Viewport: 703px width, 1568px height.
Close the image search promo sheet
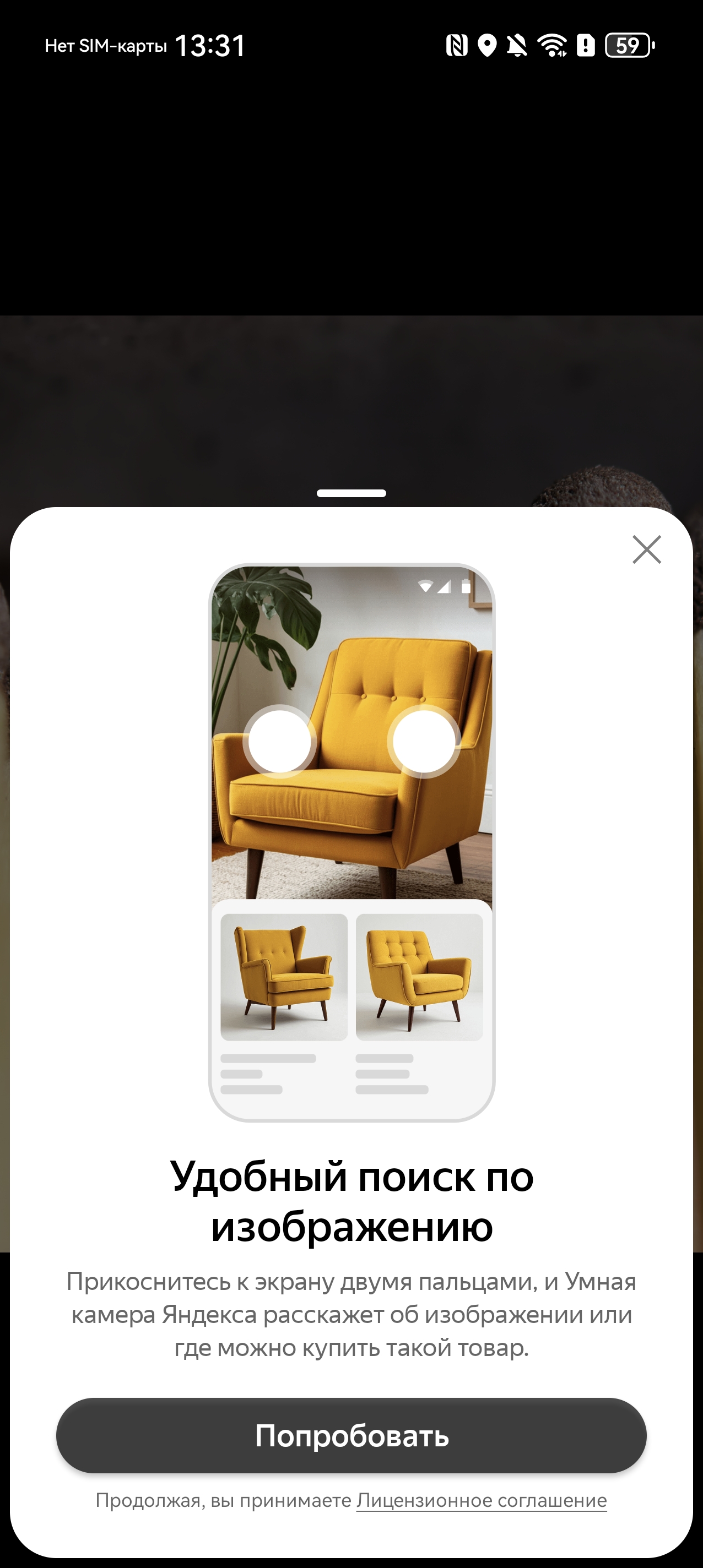click(x=646, y=549)
